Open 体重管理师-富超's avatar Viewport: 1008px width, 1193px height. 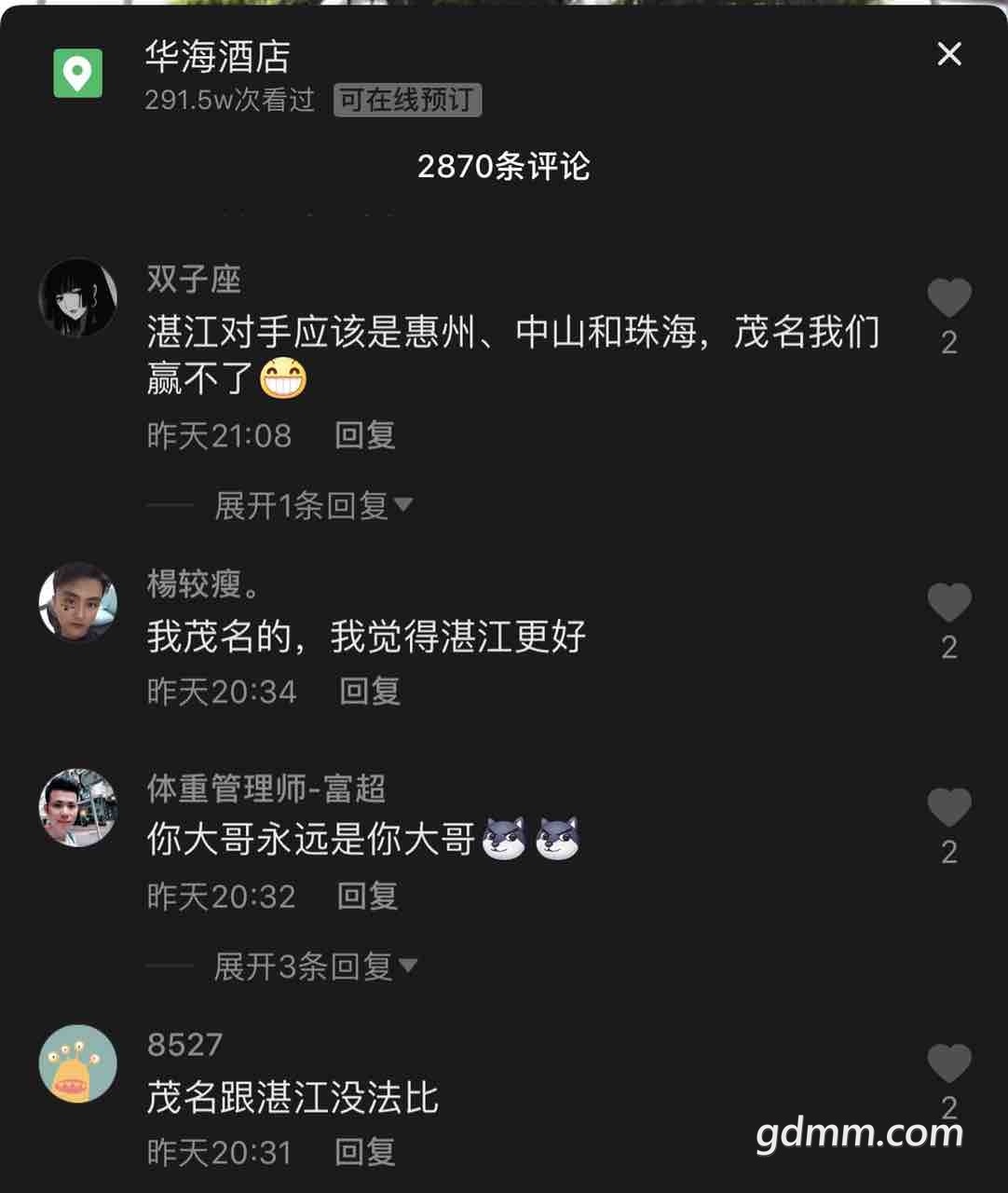tap(78, 807)
